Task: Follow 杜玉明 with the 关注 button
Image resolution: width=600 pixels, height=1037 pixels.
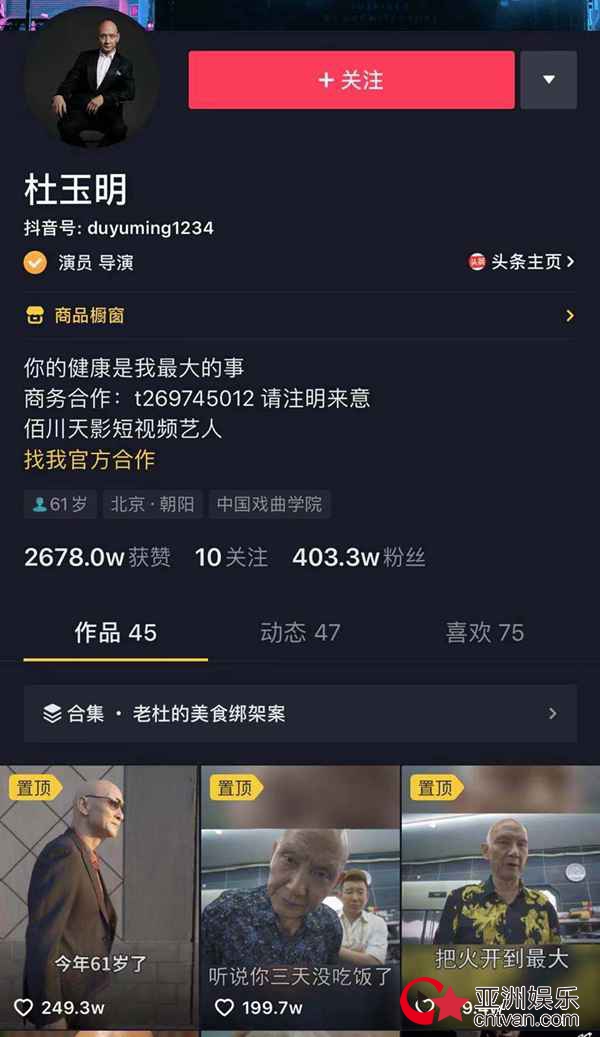Action: click(x=351, y=80)
